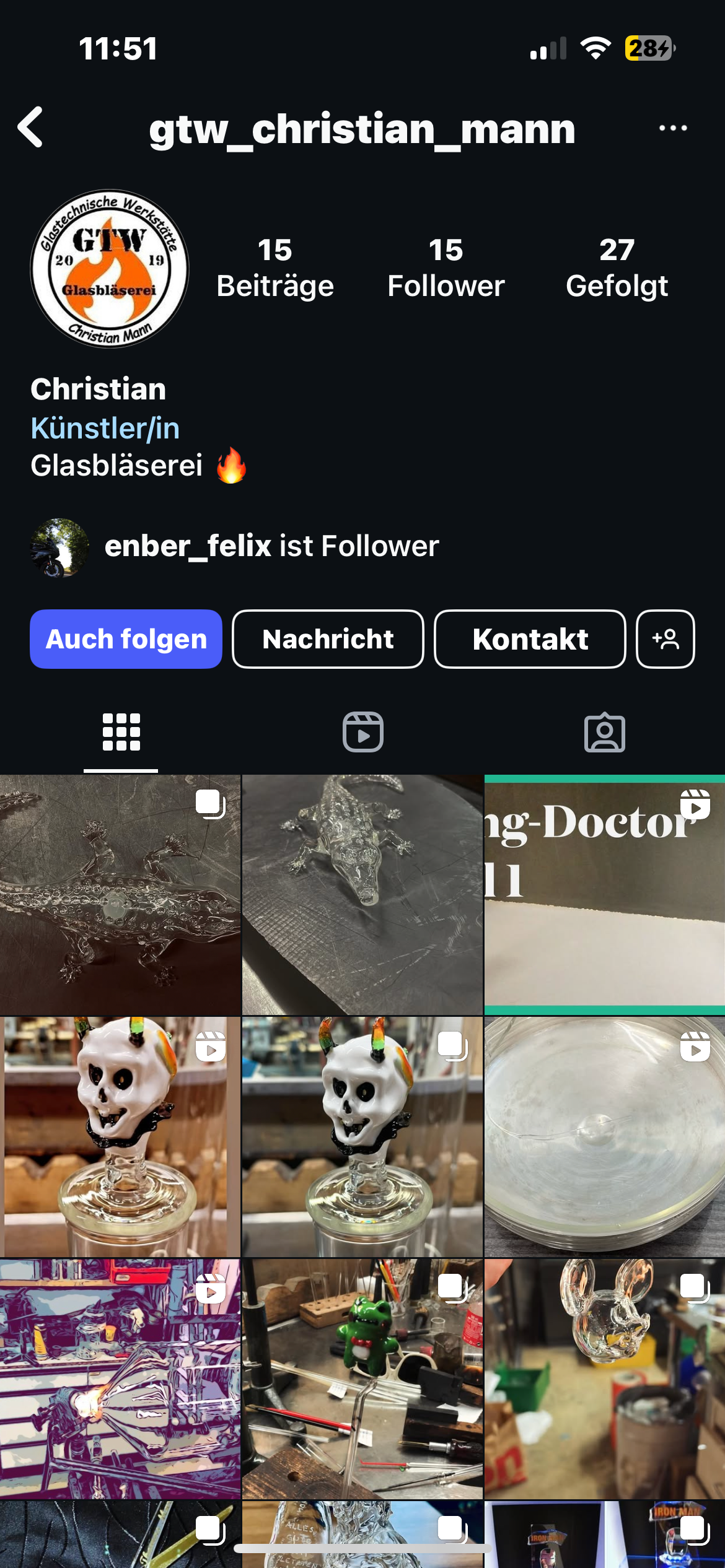Open the three-dot options menu

pyautogui.click(x=672, y=128)
